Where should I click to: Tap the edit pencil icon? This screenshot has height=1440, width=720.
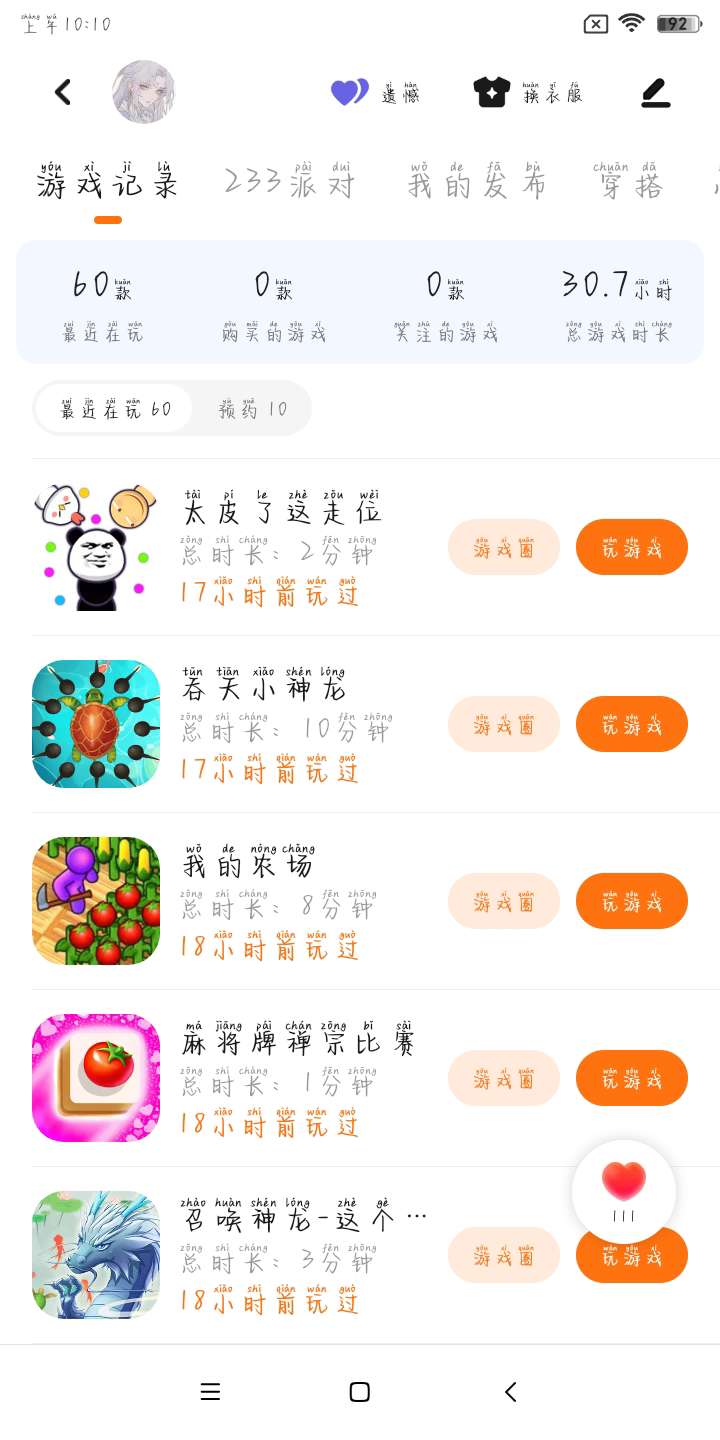[x=656, y=93]
